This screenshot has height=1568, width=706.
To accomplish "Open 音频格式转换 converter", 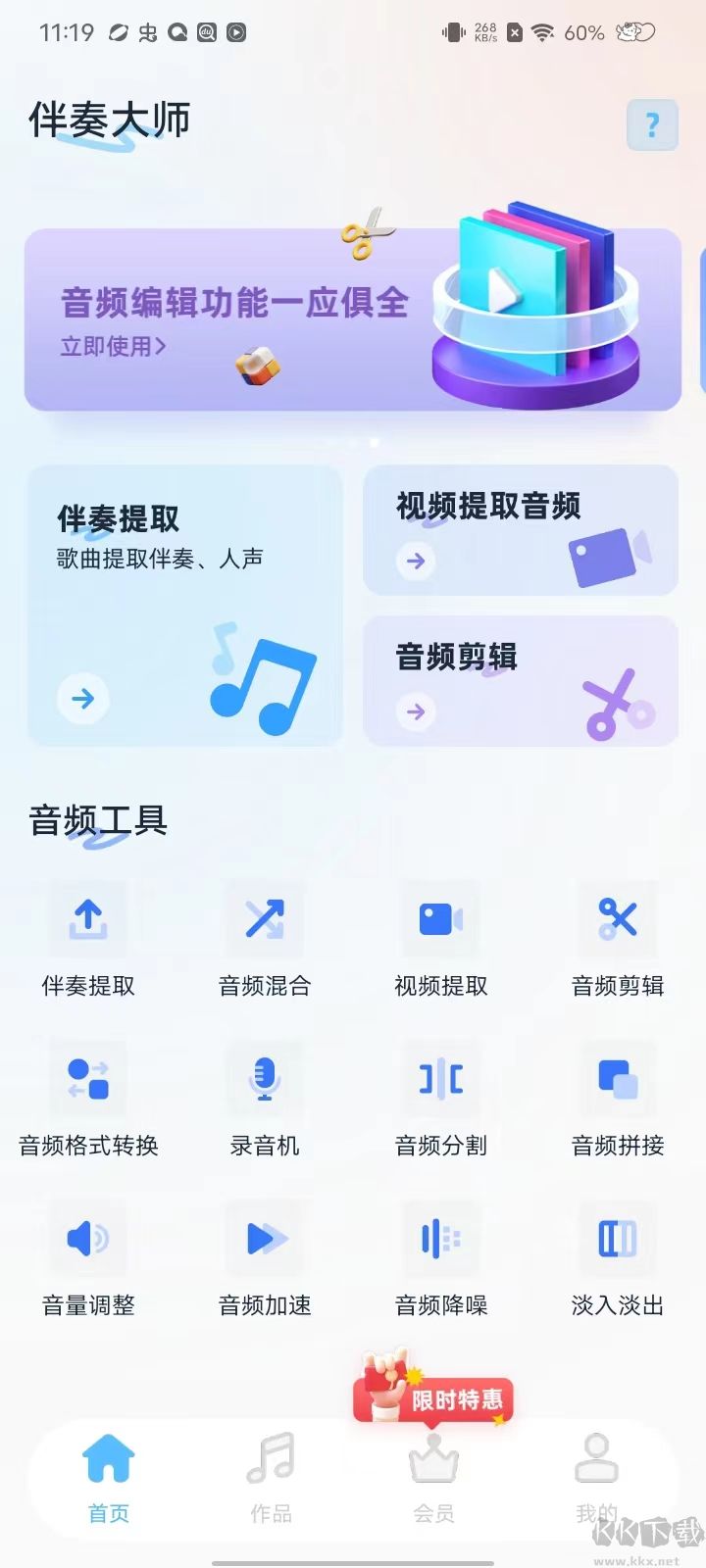I will coord(88,1098).
